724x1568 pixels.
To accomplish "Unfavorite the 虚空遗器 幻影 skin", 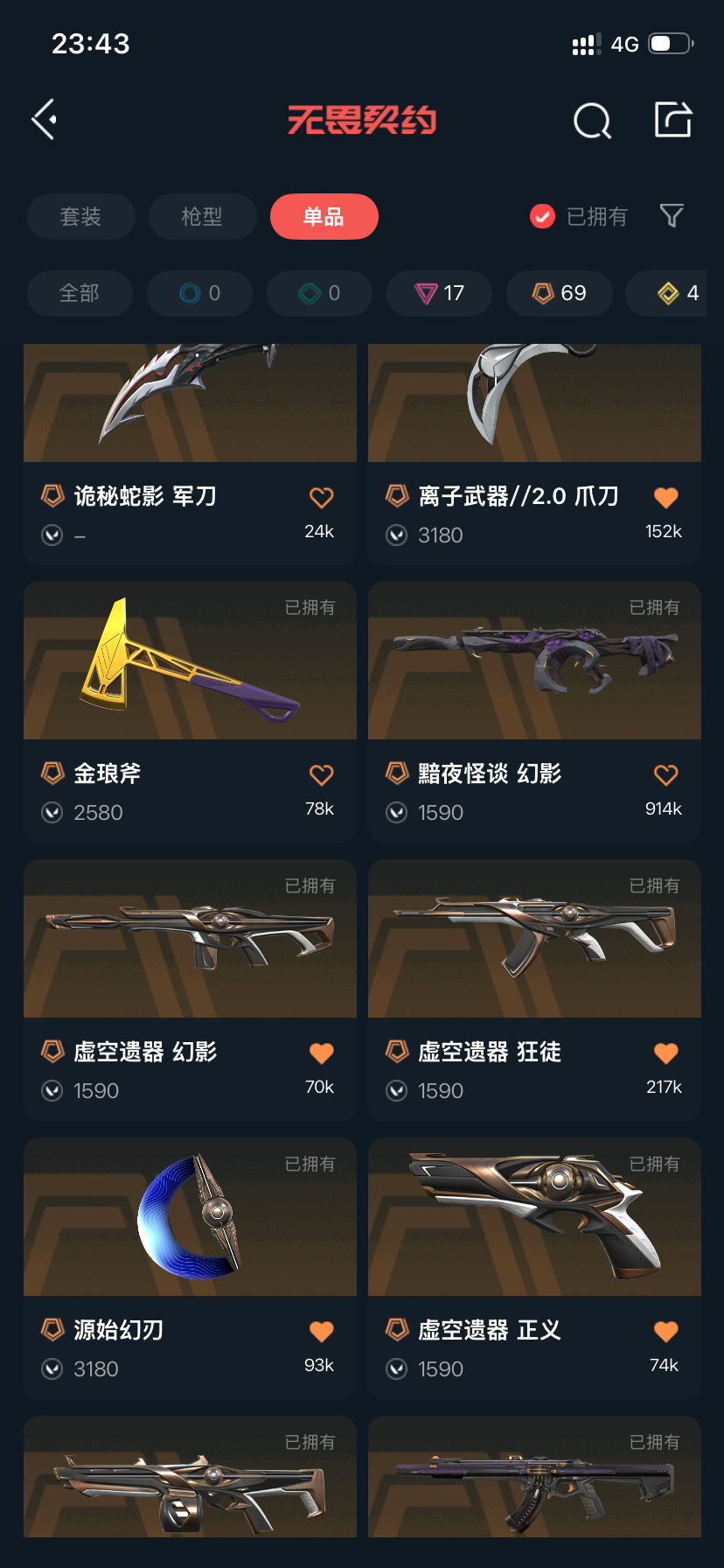I will click(x=321, y=1053).
